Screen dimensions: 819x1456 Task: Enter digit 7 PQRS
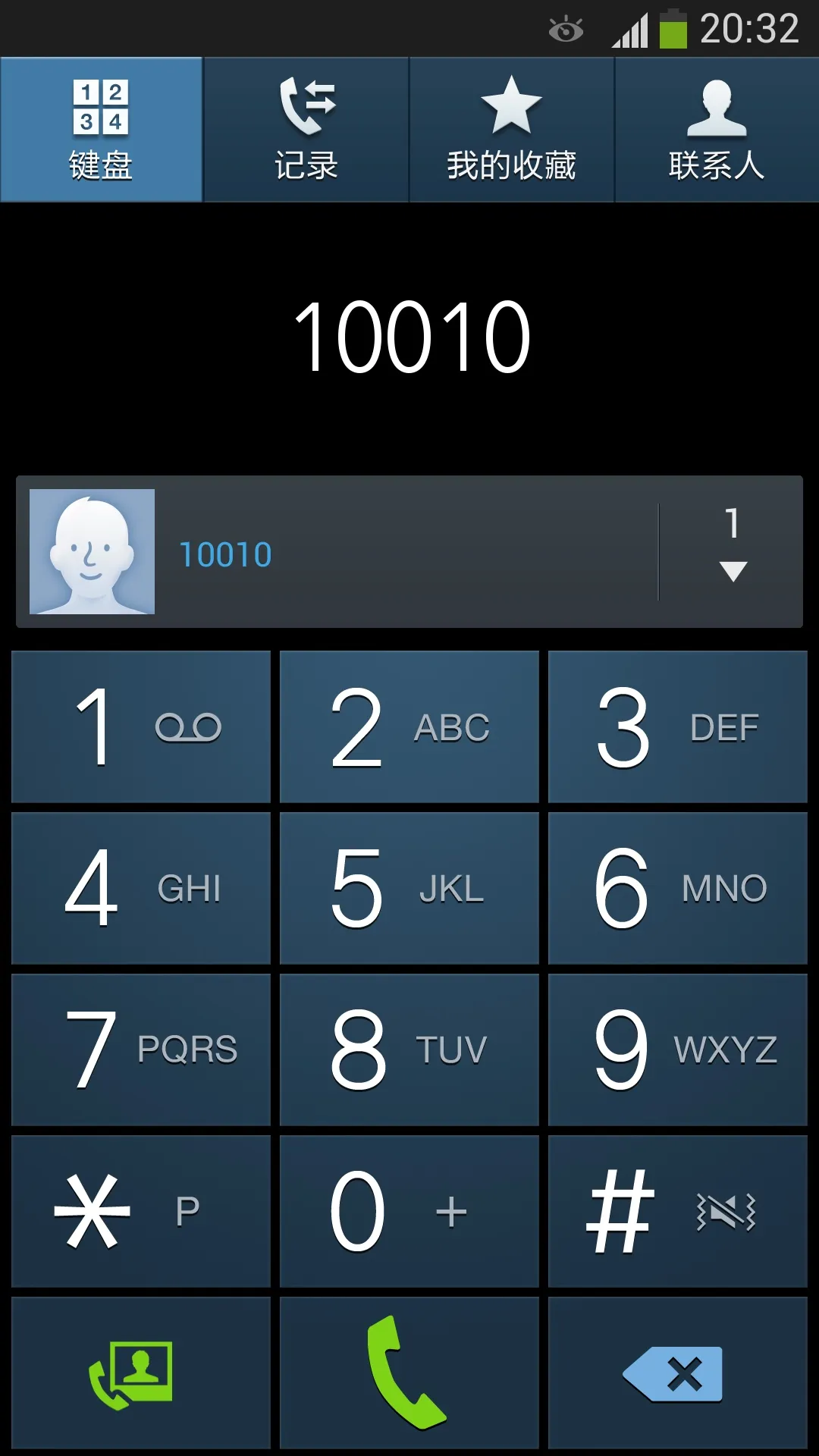(x=141, y=1050)
